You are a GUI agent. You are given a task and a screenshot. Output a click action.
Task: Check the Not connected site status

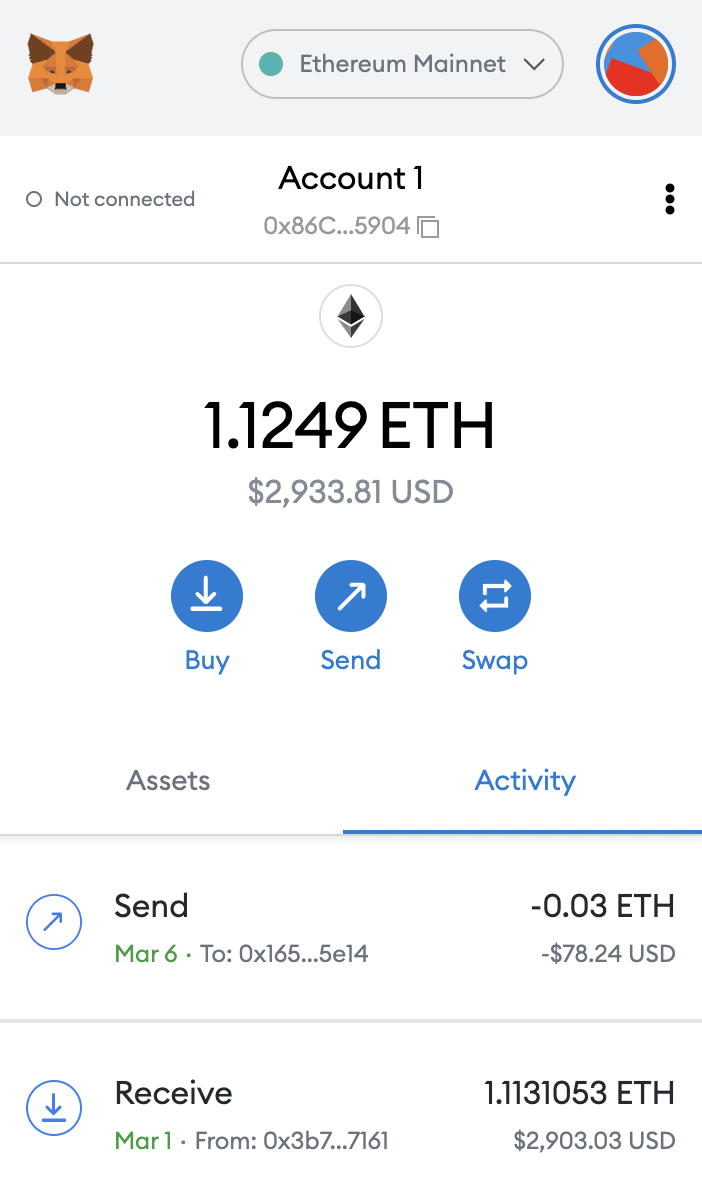pos(111,199)
